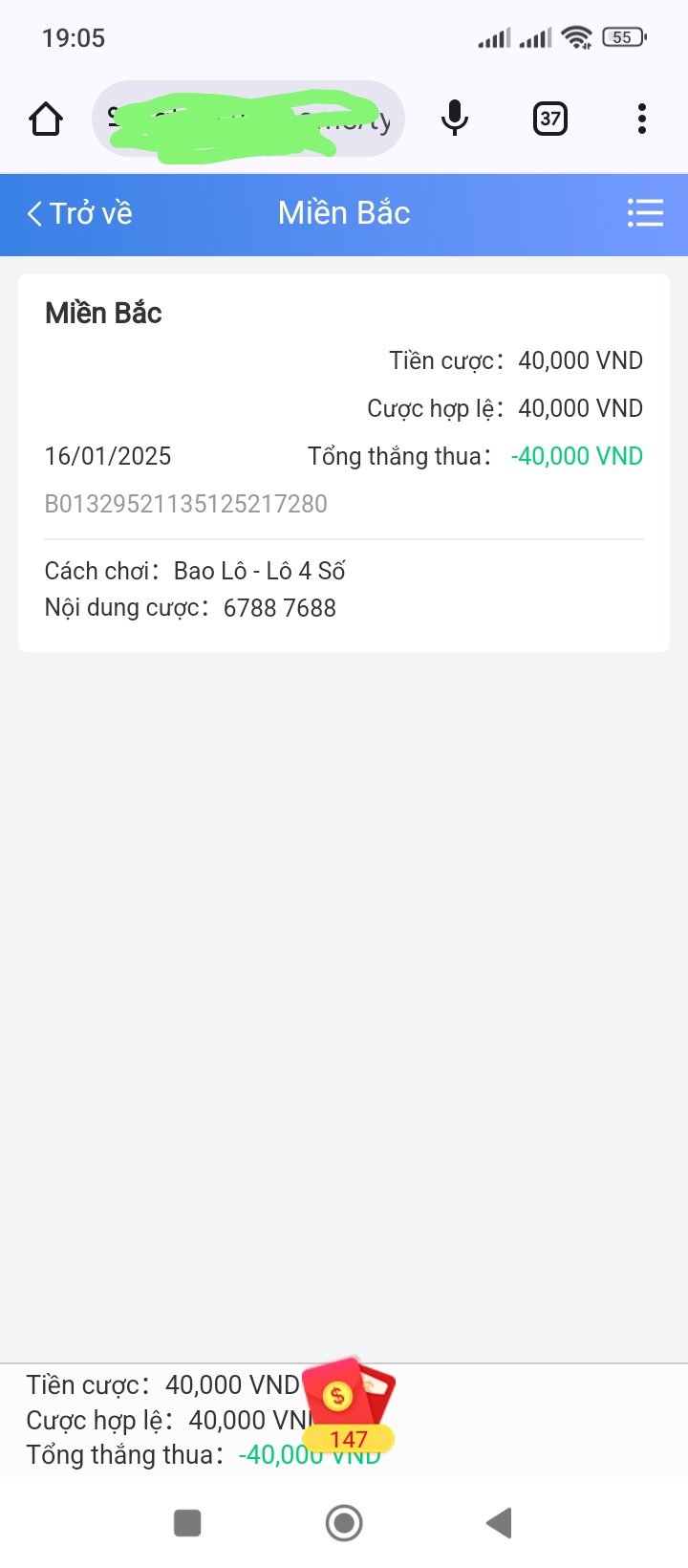Open the browser tab switcher
The image size is (688, 1568).
click(550, 119)
